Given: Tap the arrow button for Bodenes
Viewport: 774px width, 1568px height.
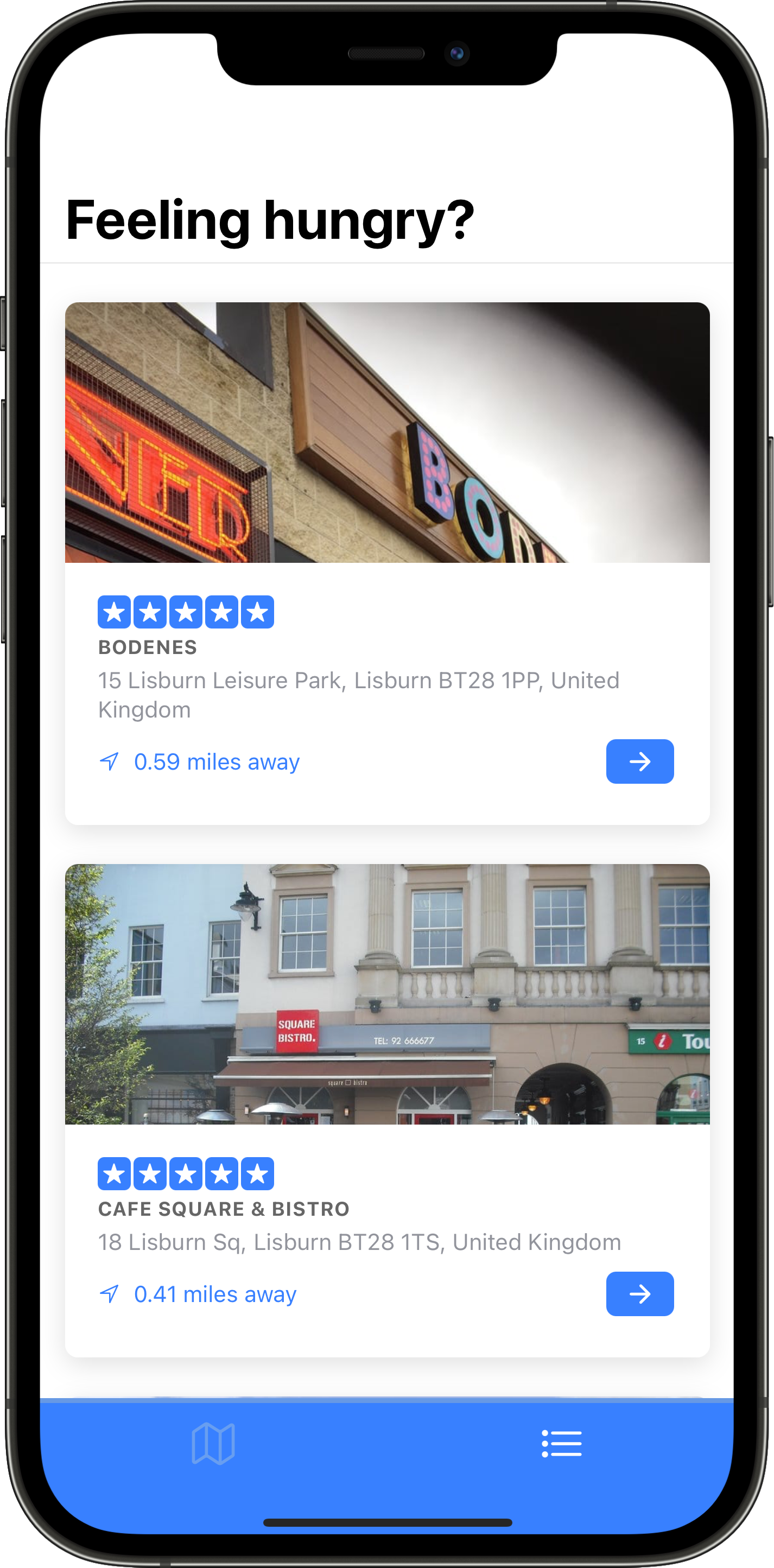Looking at the screenshot, I should pyautogui.click(x=639, y=761).
